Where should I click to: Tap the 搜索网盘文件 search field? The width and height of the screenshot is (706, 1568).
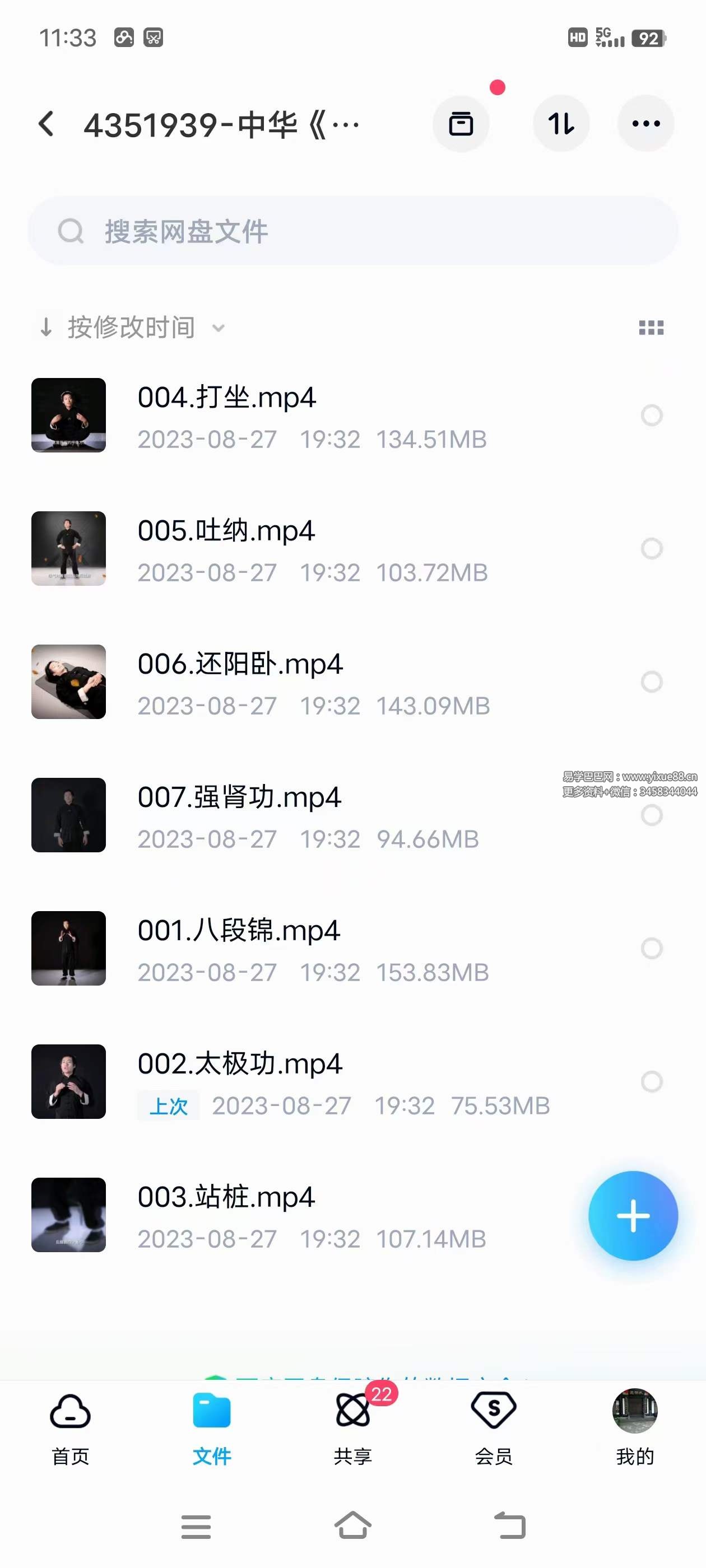[354, 231]
